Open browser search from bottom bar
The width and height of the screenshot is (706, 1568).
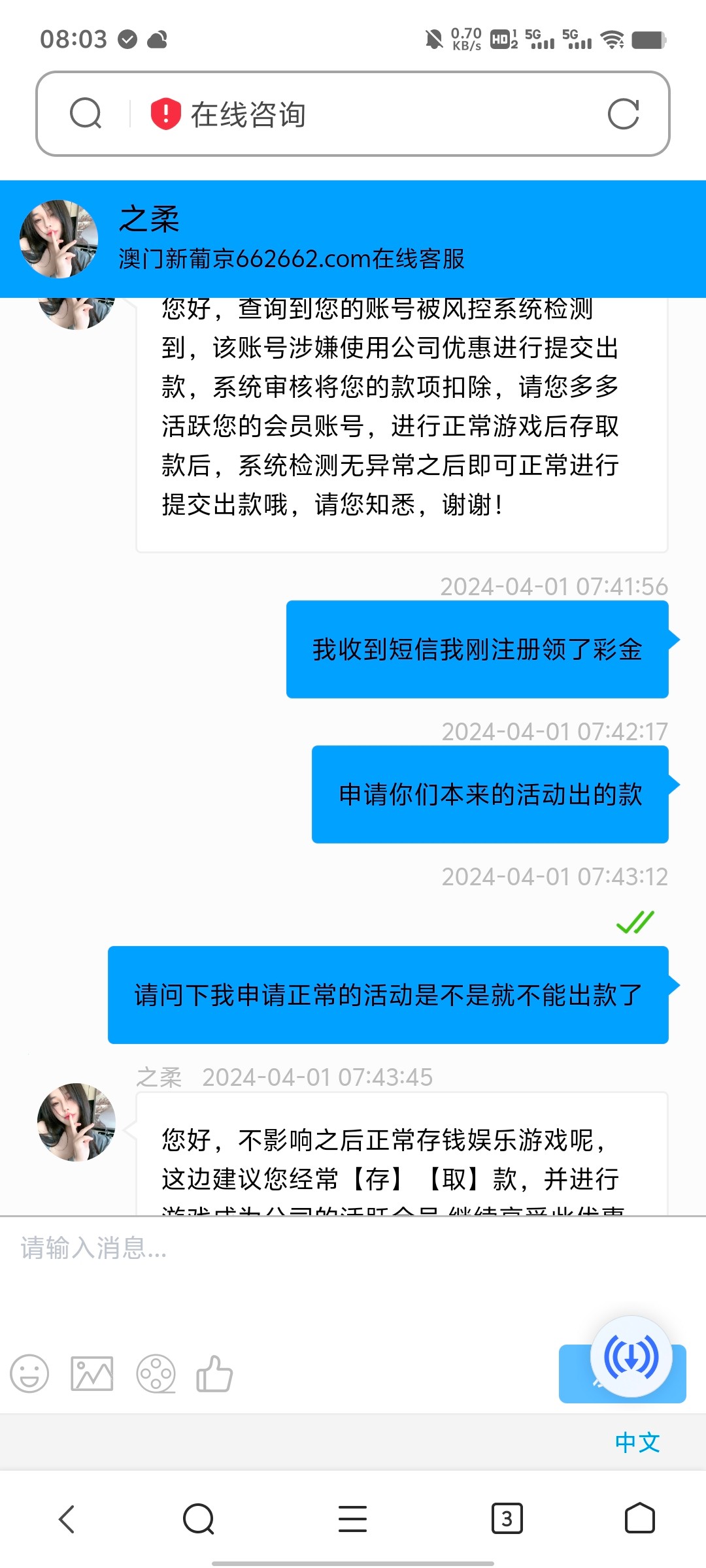tap(199, 1518)
